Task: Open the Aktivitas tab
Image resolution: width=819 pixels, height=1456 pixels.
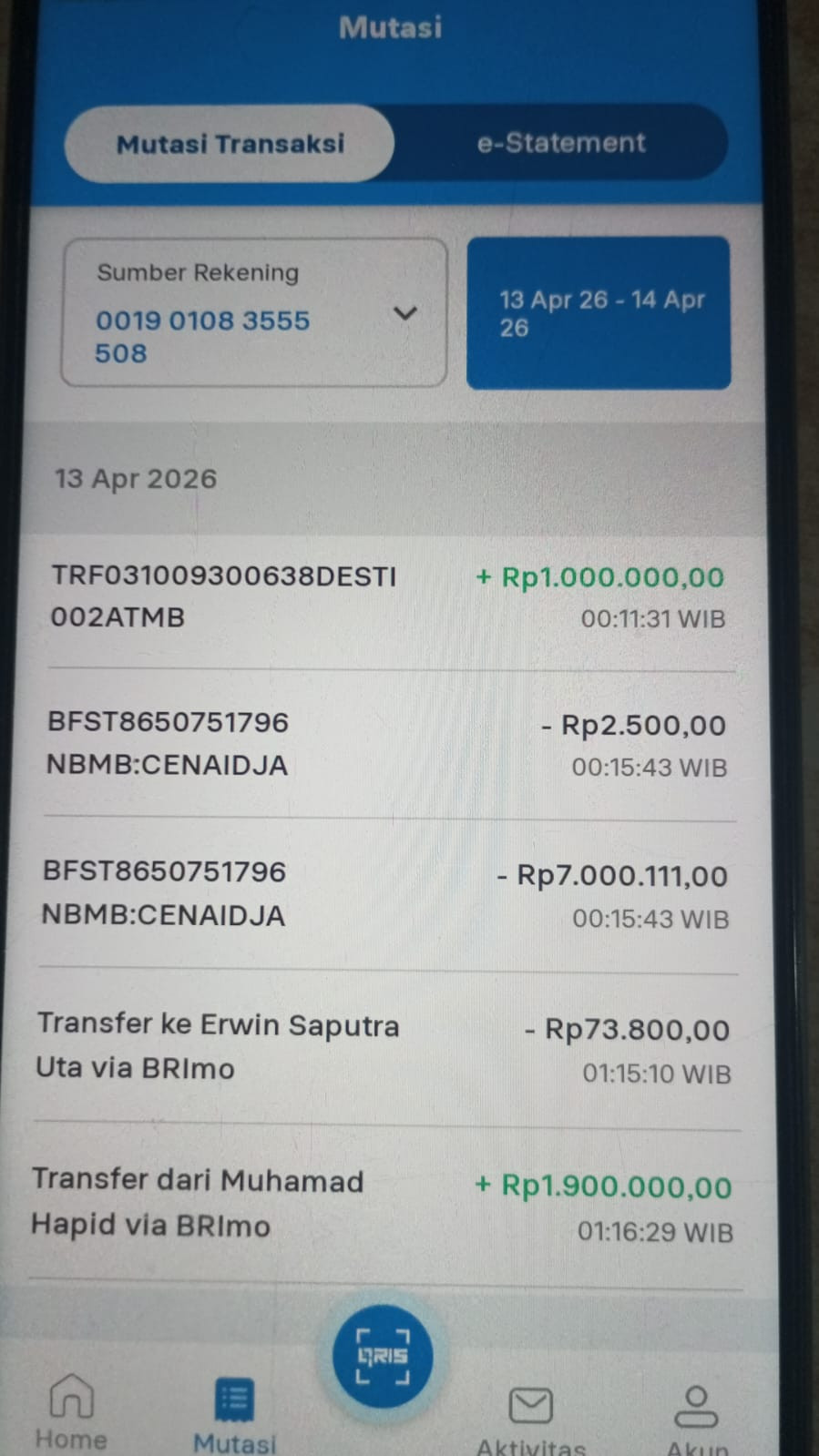Action: coord(531,1418)
